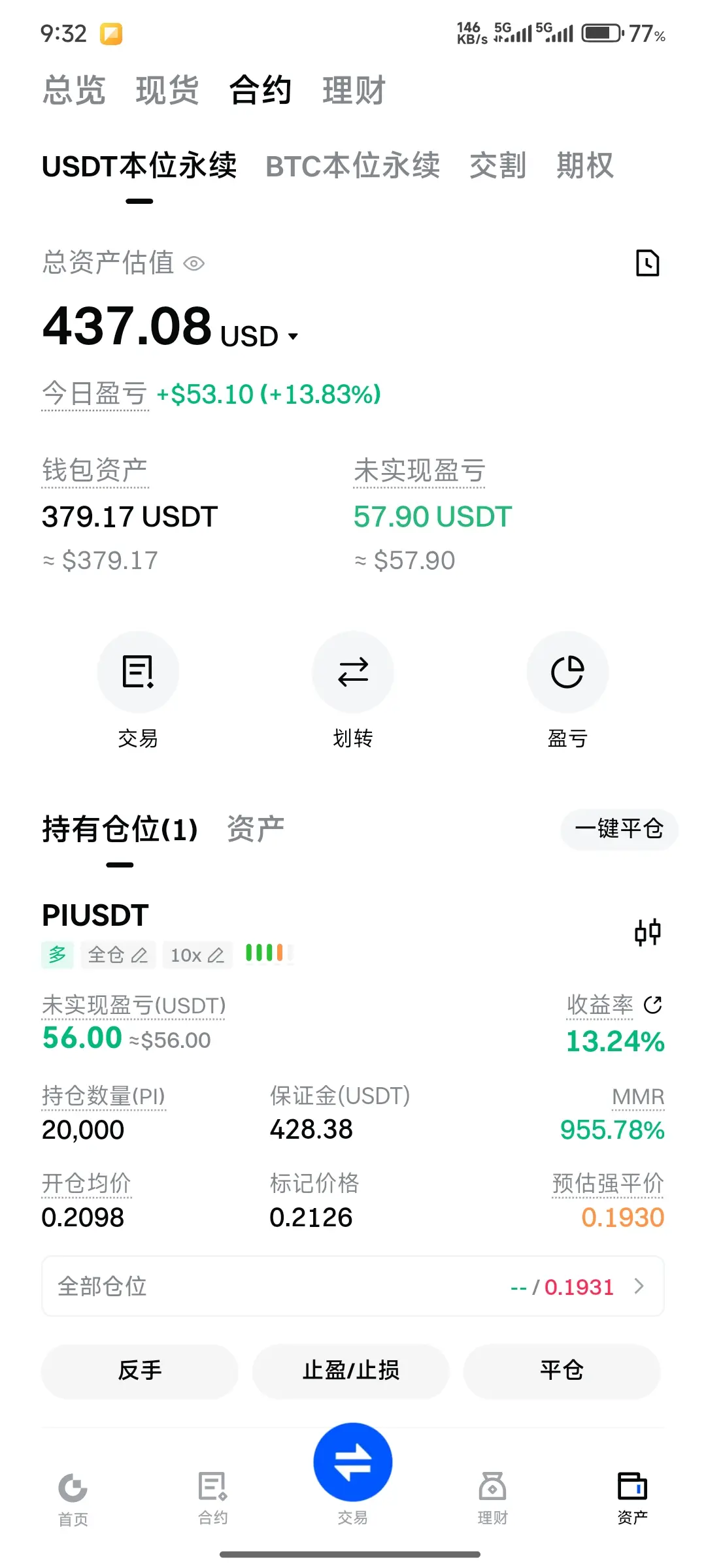Image resolution: width=706 pixels, height=1568 pixels.
Task: Hide the total asset value with the eye icon
Action: coord(194,263)
